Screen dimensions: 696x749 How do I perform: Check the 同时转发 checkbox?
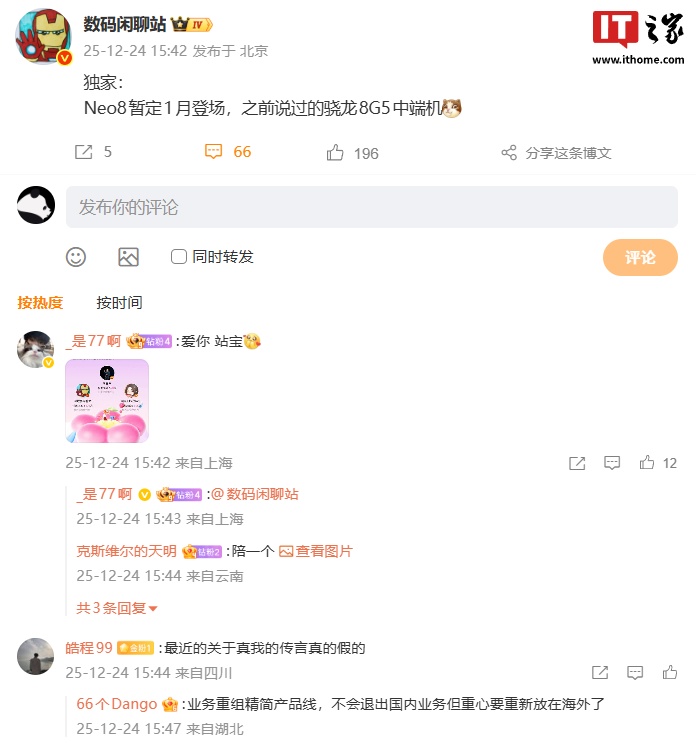pyautogui.click(x=179, y=257)
